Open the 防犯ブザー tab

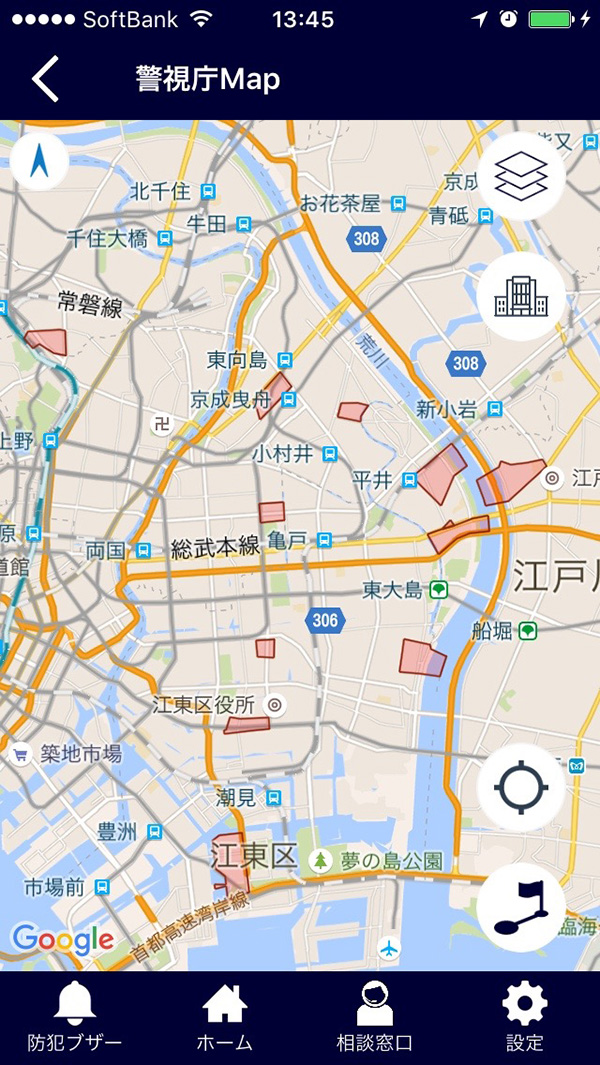tap(75, 1017)
